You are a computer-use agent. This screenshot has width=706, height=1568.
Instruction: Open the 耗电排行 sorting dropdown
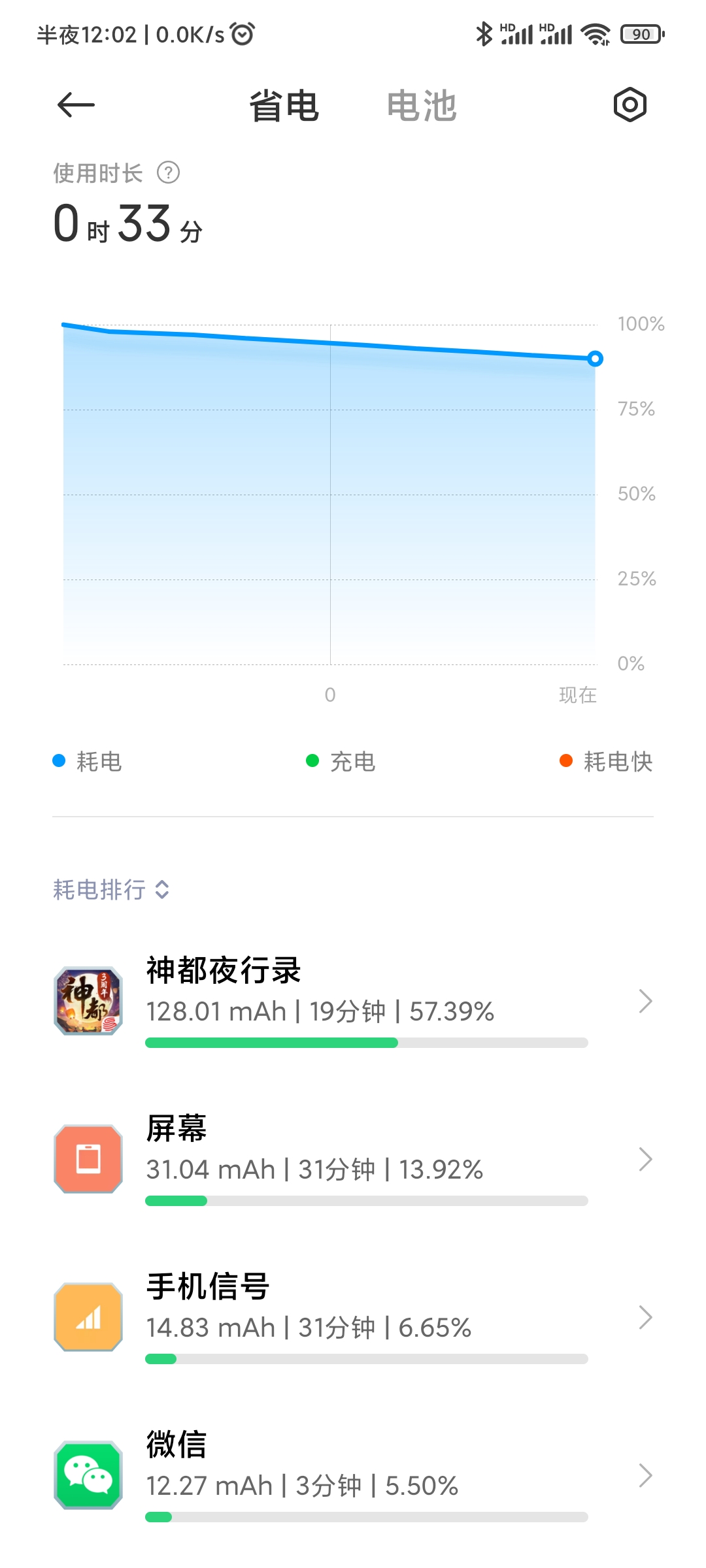tap(111, 890)
